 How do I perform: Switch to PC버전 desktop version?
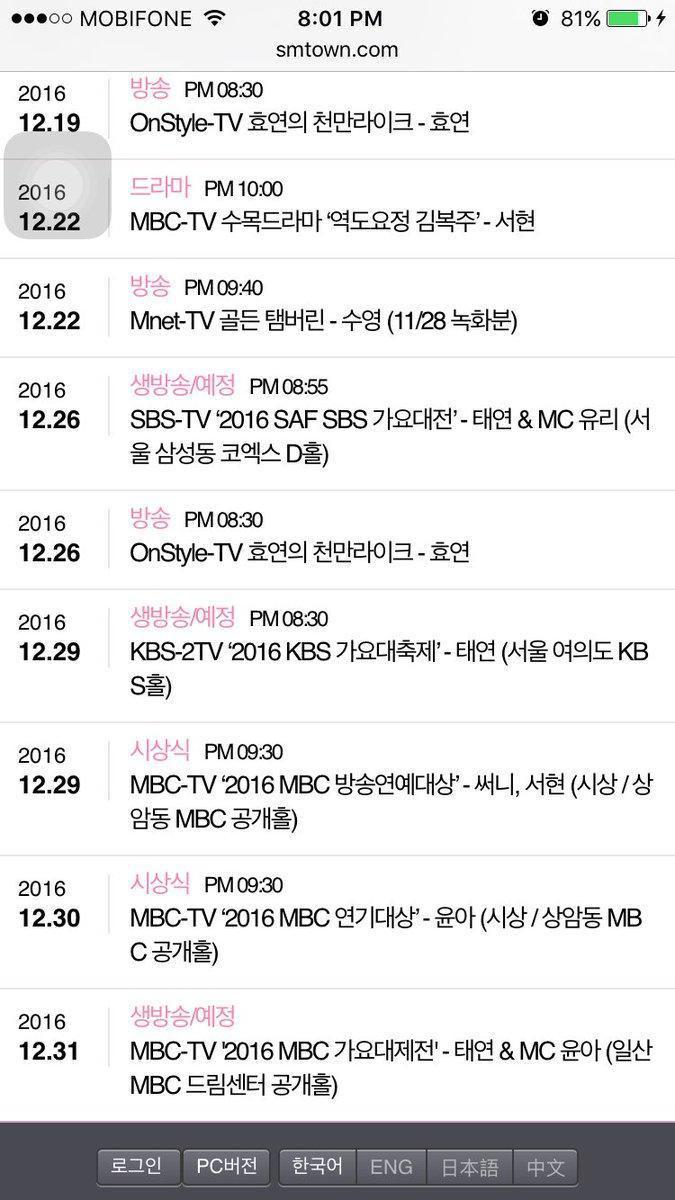pyautogui.click(x=227, y=1167)
